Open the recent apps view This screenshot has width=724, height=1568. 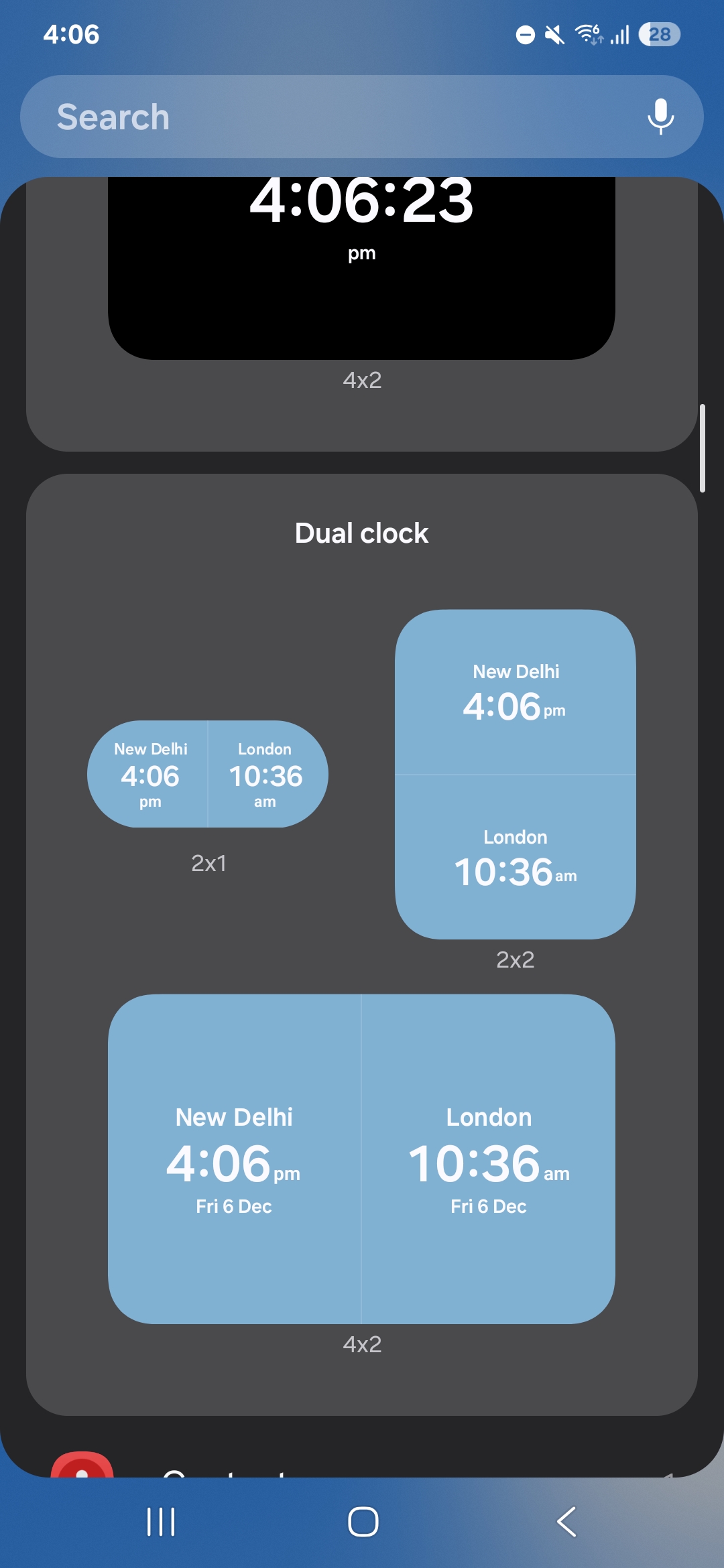[x=161, y=1521]
